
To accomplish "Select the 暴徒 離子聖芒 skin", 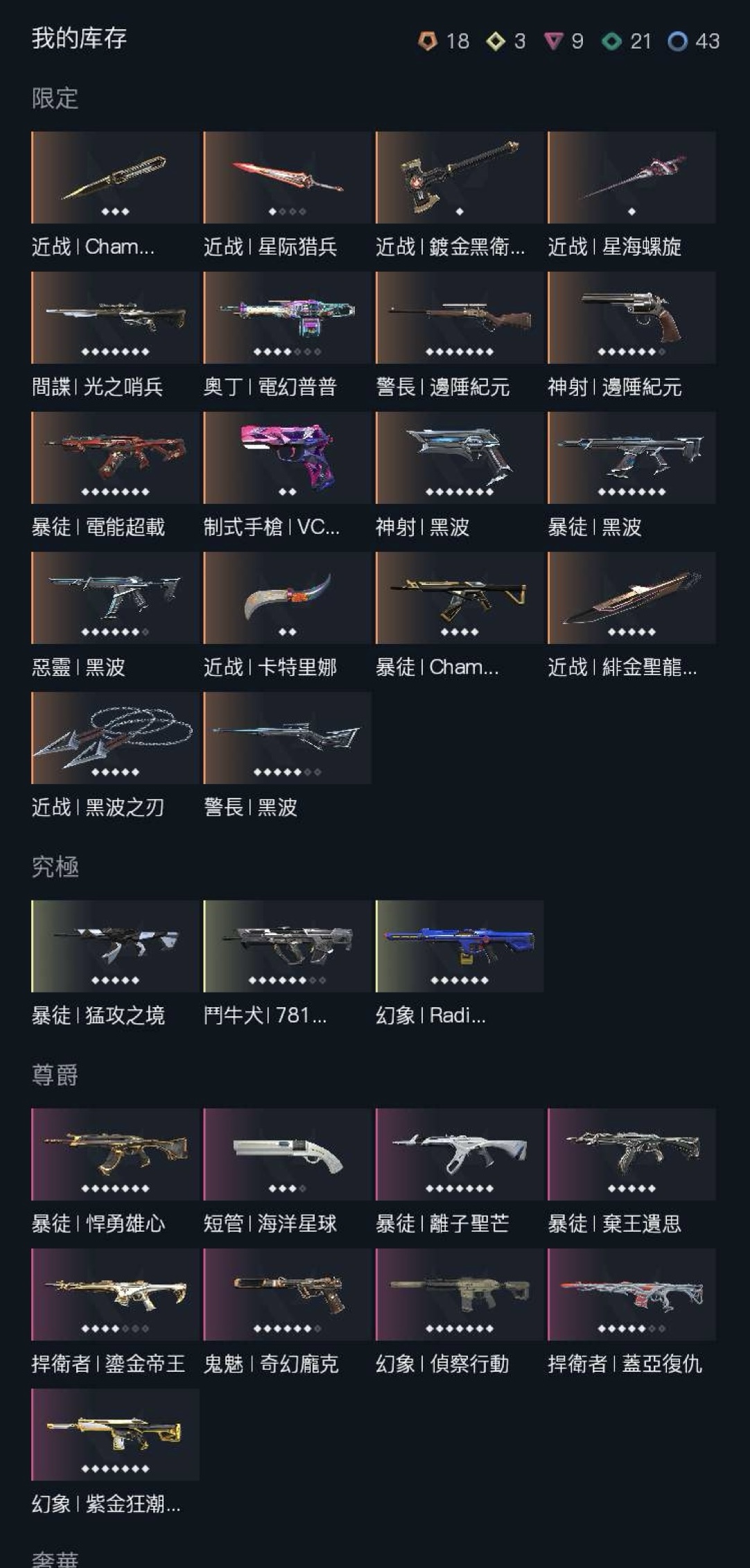I will (460, 1154).
